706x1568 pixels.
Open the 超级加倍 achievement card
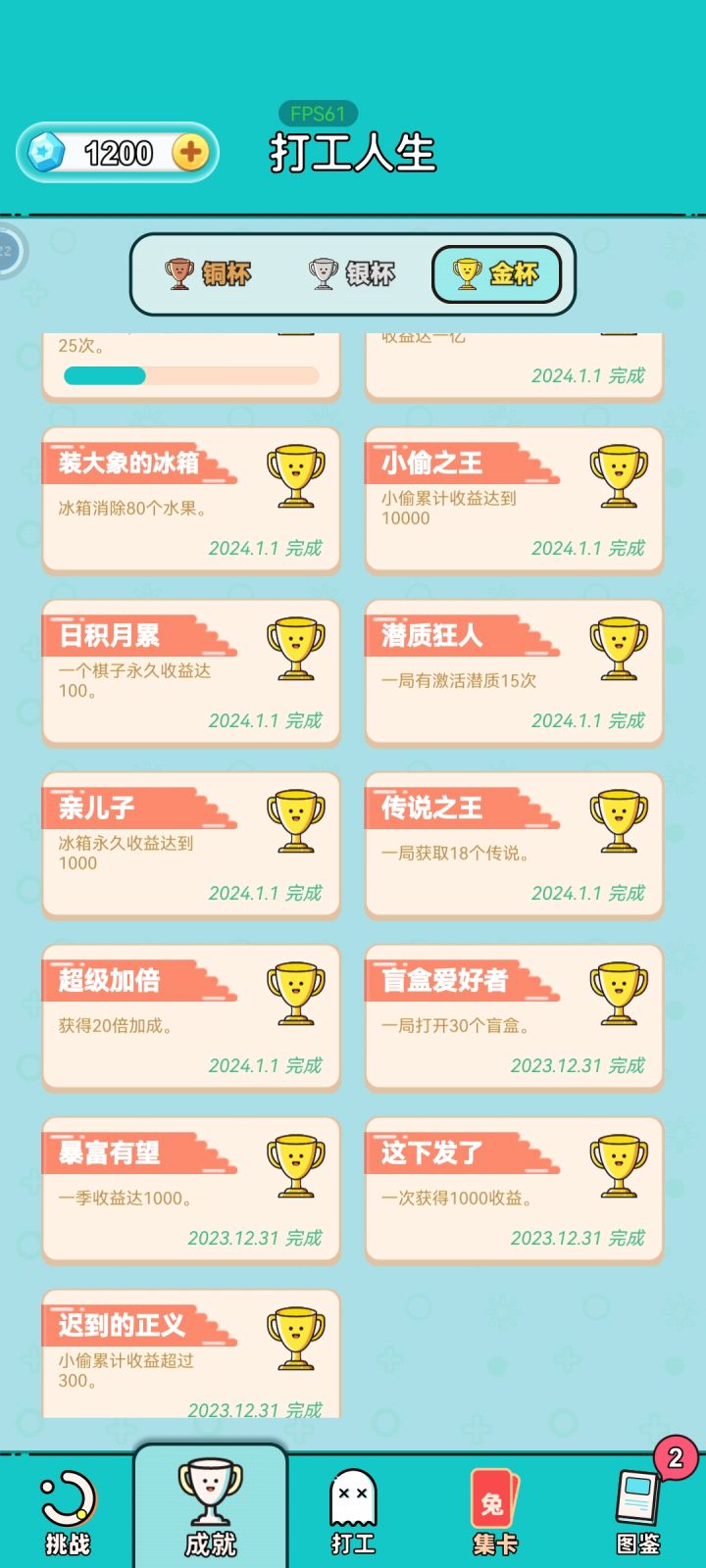pyautogui.click(x=191, y=1017)
